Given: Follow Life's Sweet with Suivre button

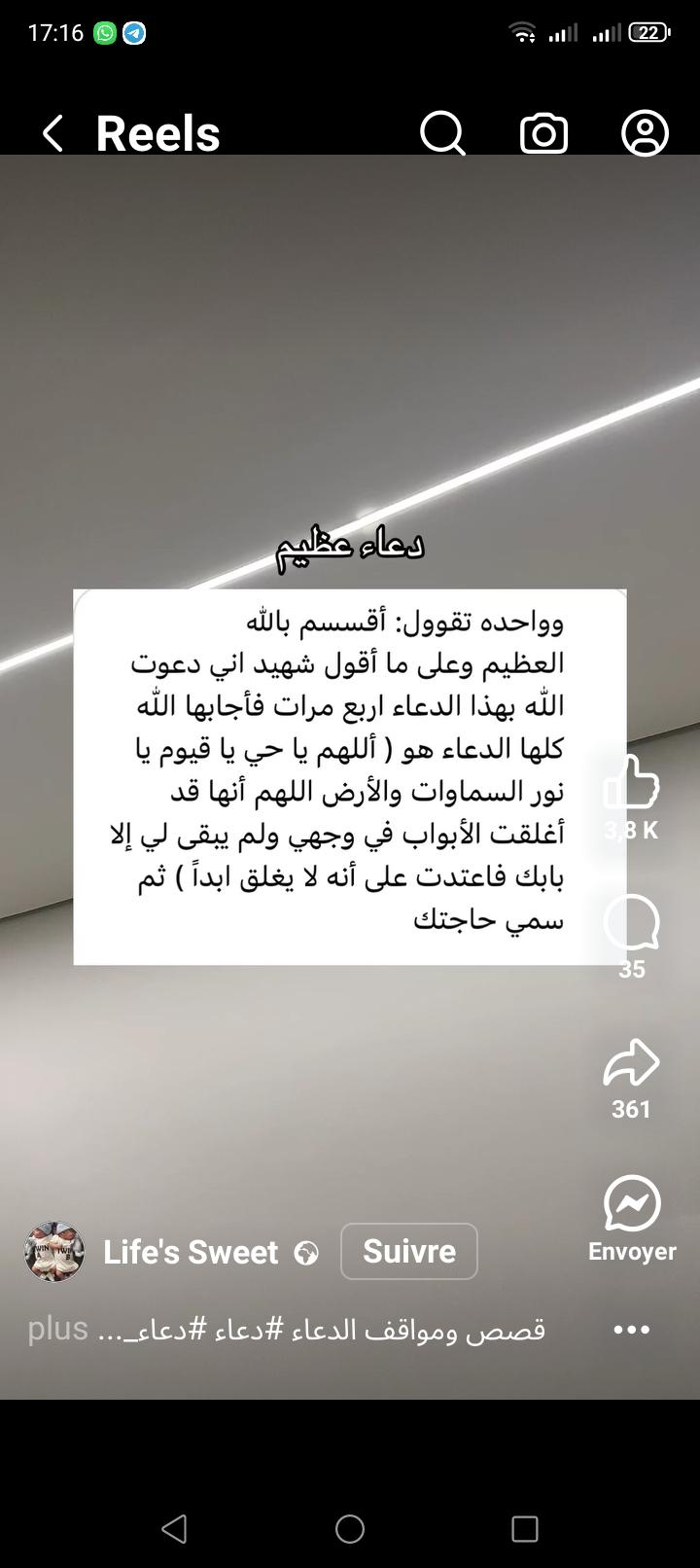Looking at the screenshot, I should (x=408, y=1251).
